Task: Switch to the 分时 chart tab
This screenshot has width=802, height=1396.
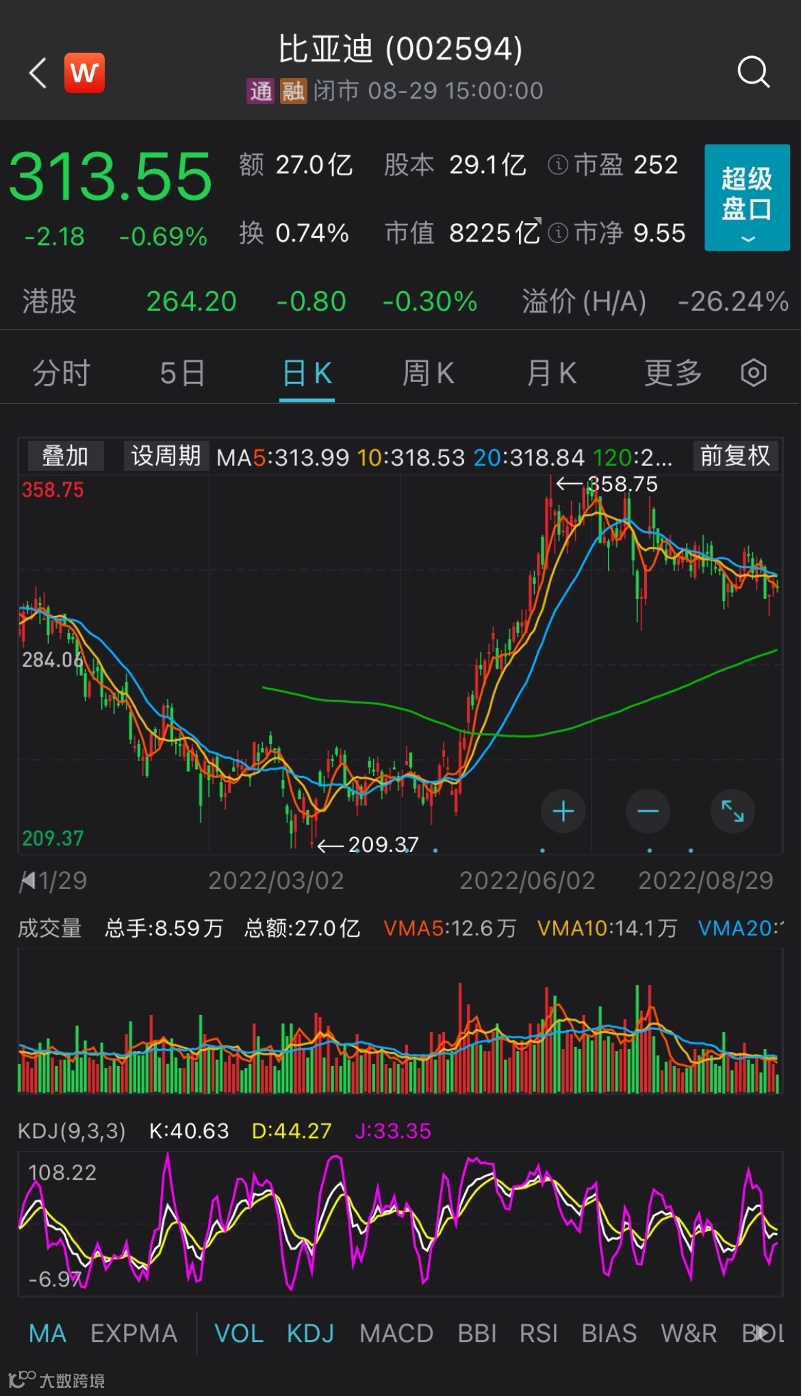Action: 61,373
